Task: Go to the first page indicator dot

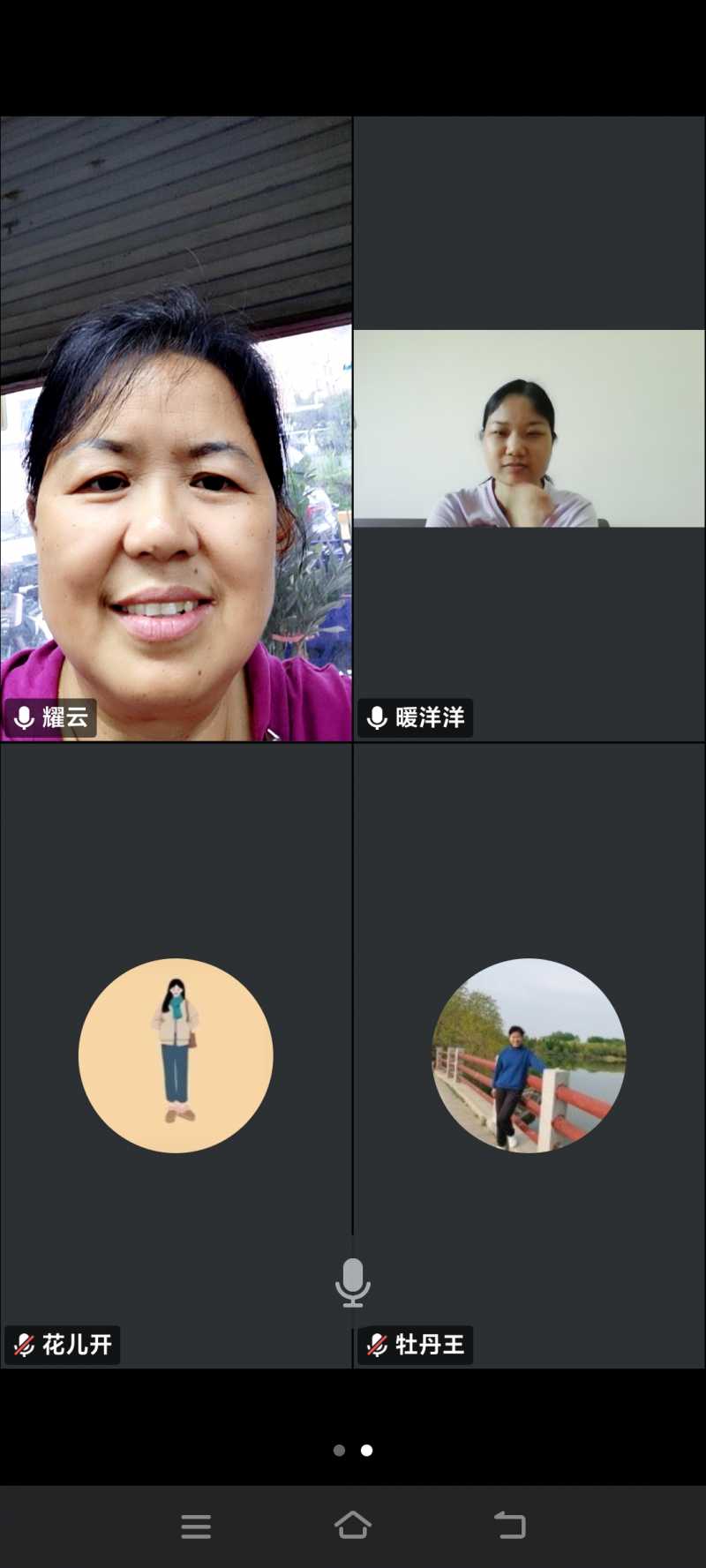Action: (x=339, y=1450)
